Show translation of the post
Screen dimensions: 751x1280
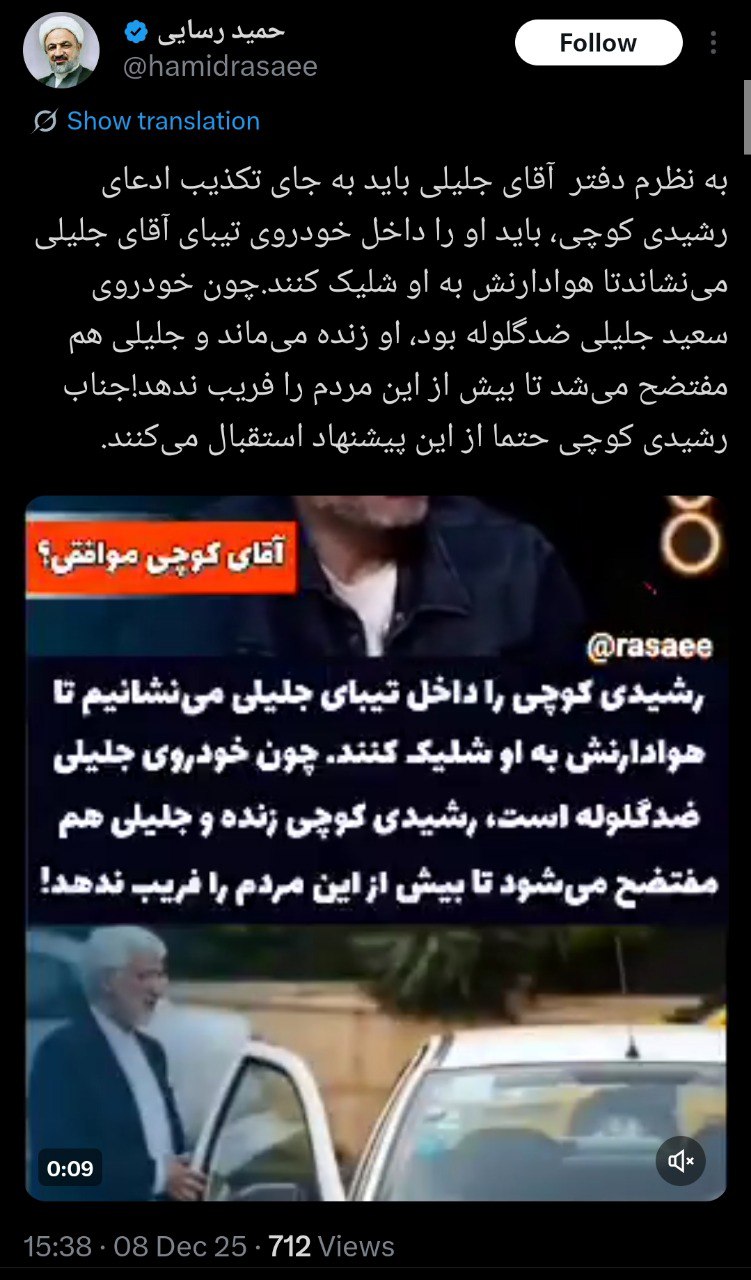pos(162,121)
